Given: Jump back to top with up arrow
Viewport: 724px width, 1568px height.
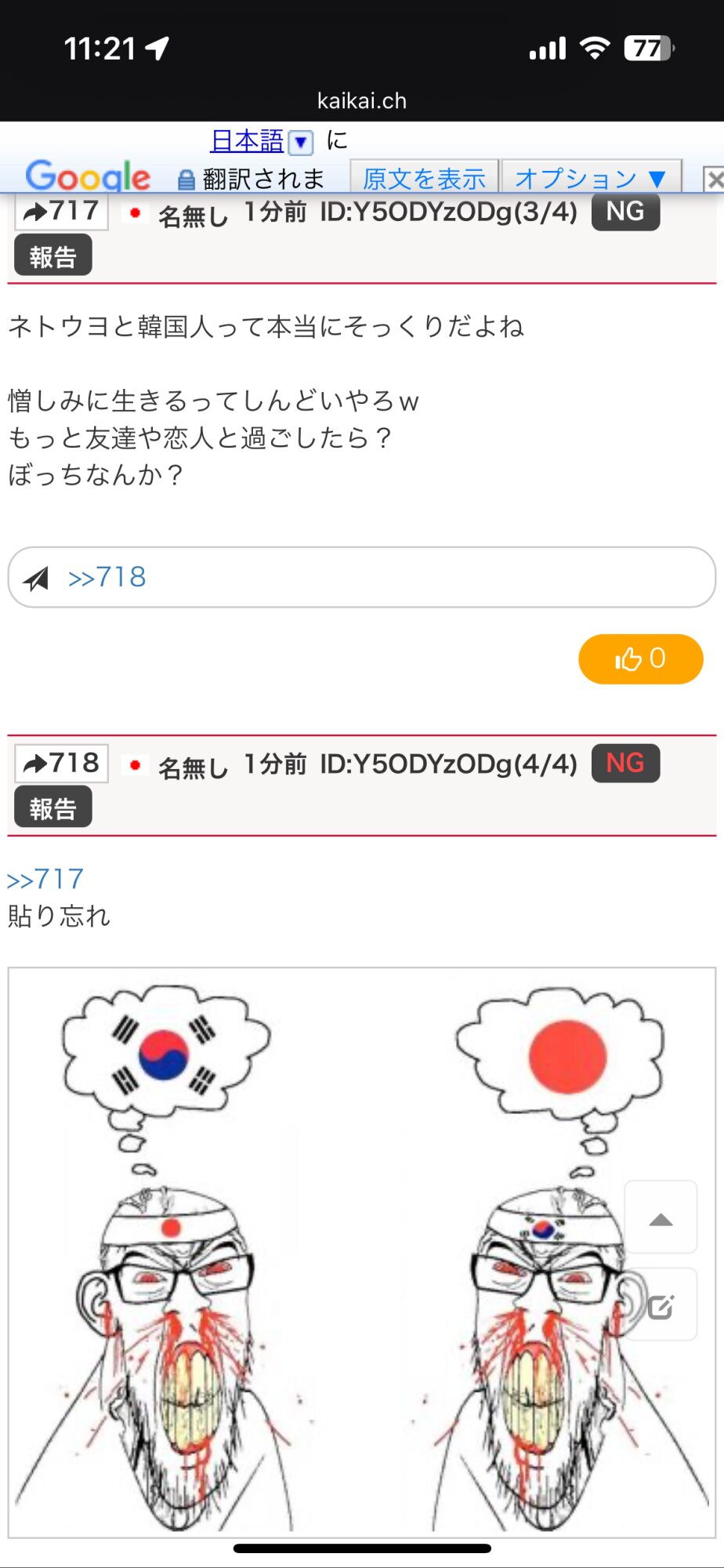Looking at the screenshot, I should pos(661,1218).
